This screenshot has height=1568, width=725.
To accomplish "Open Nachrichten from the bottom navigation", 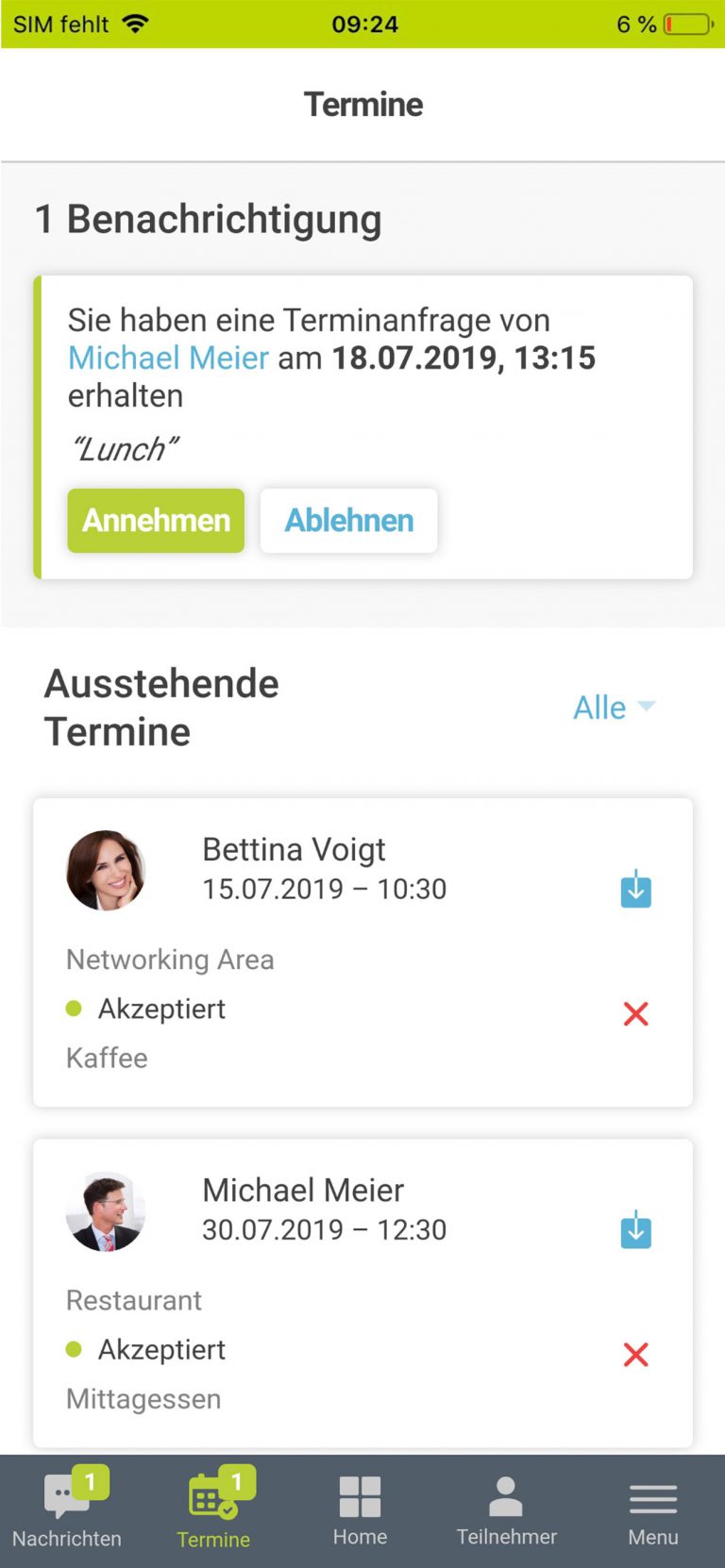I will (67, 1510).
